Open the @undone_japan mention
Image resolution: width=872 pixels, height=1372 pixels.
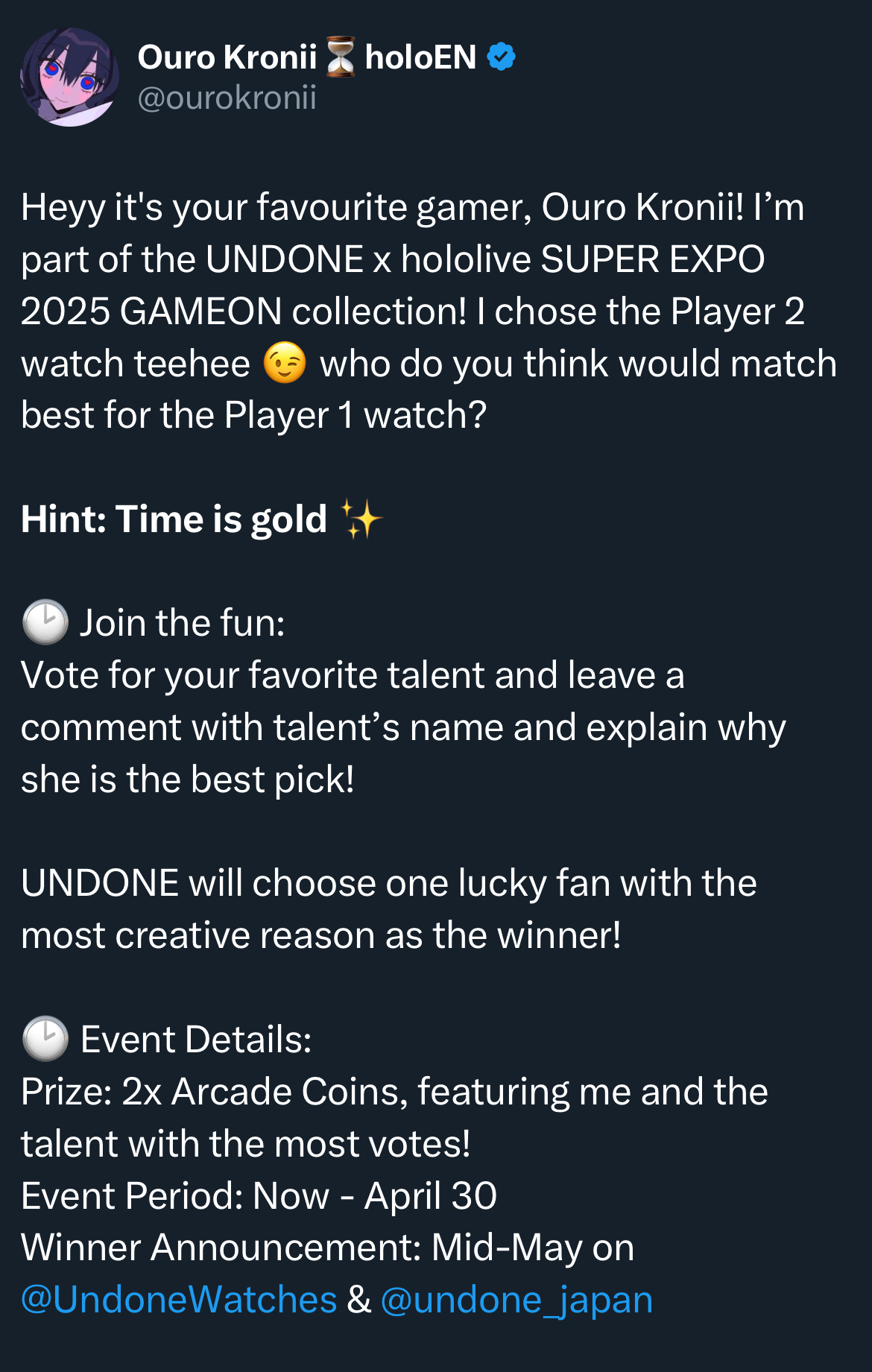coord(516,1299)
